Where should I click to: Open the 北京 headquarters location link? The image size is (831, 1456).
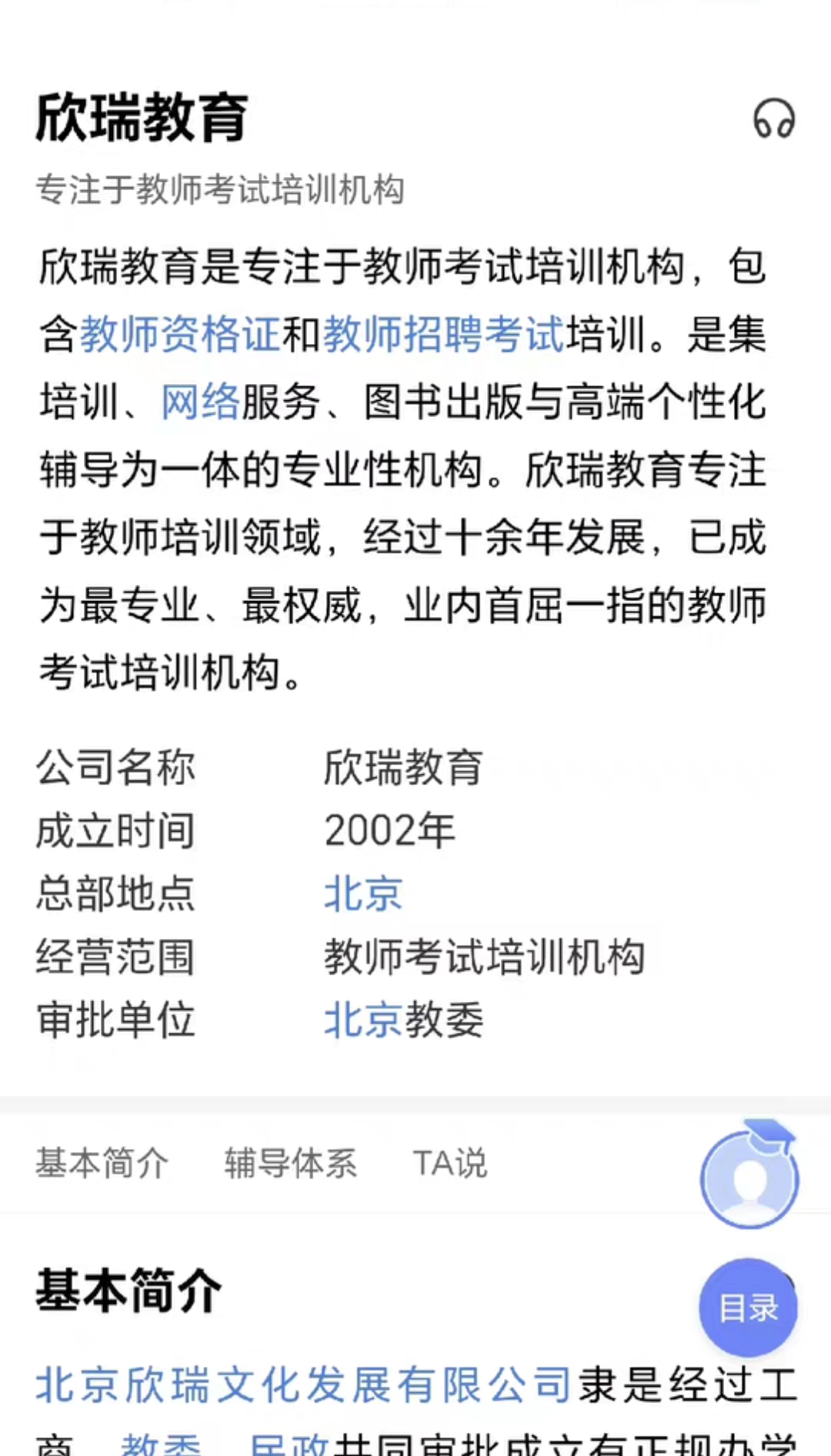click(x=363, y=893)
